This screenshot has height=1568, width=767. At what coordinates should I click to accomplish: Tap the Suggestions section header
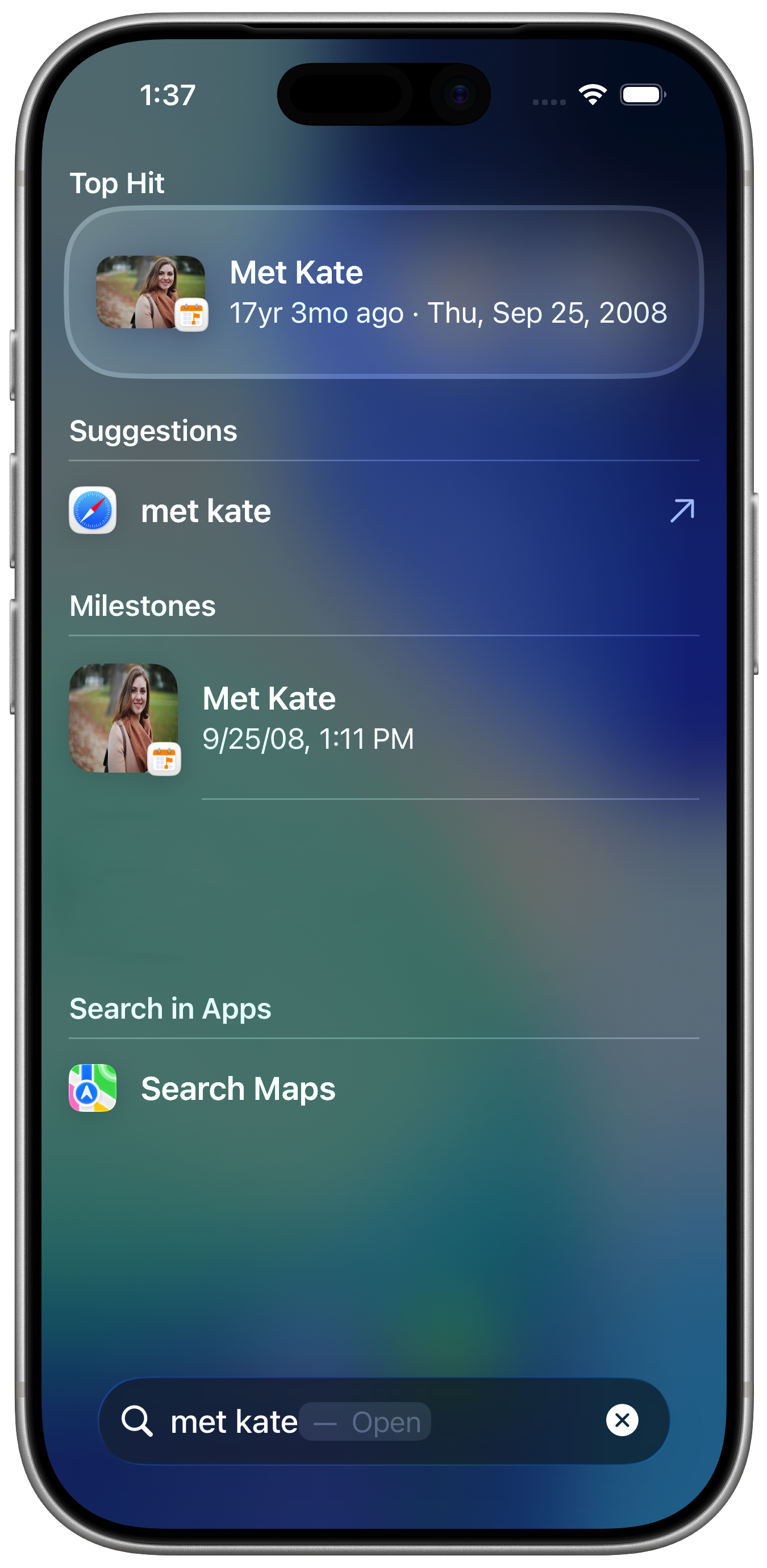point(153,431)
